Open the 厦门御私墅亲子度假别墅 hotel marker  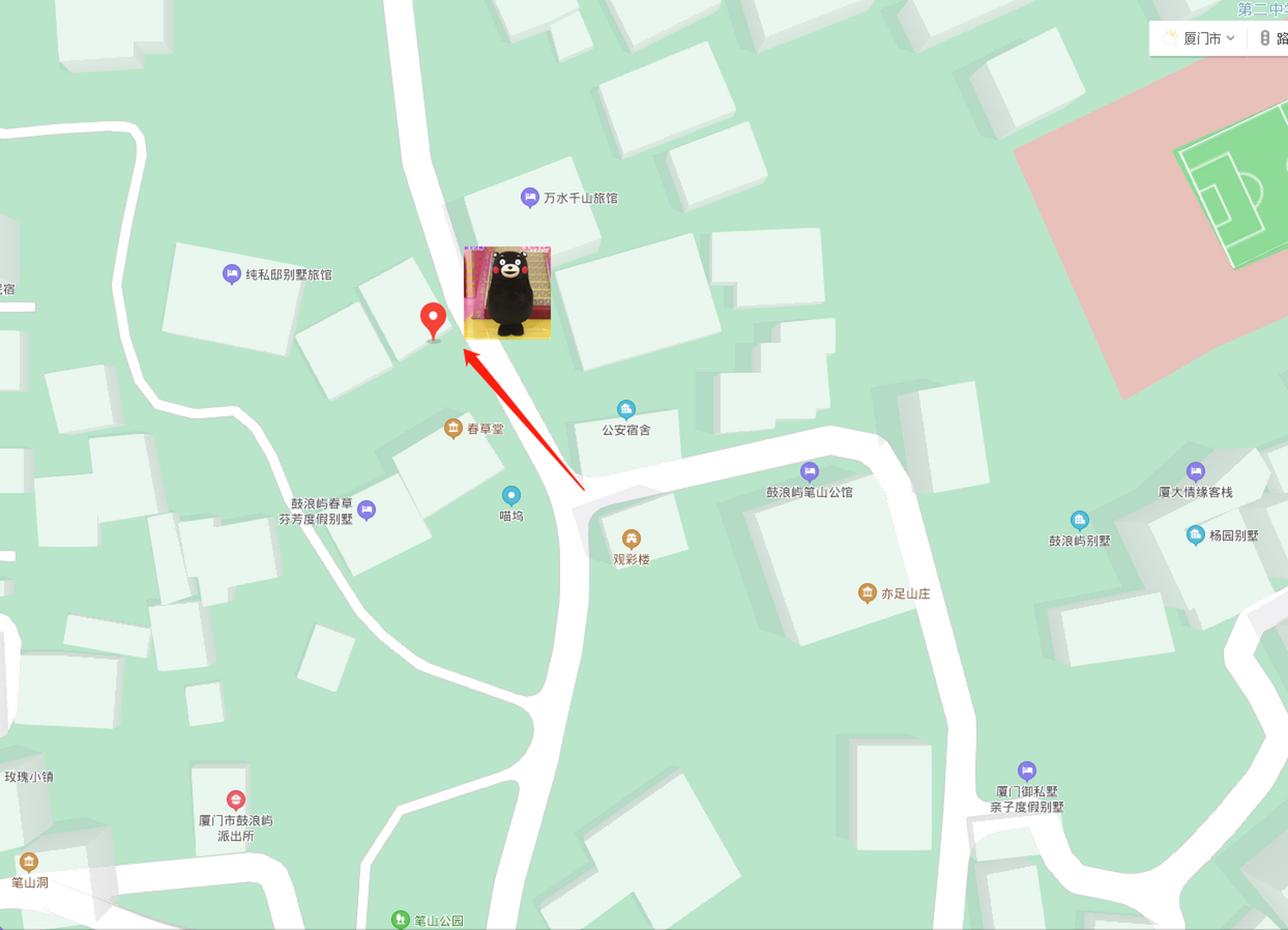(x=1026, y=771)
